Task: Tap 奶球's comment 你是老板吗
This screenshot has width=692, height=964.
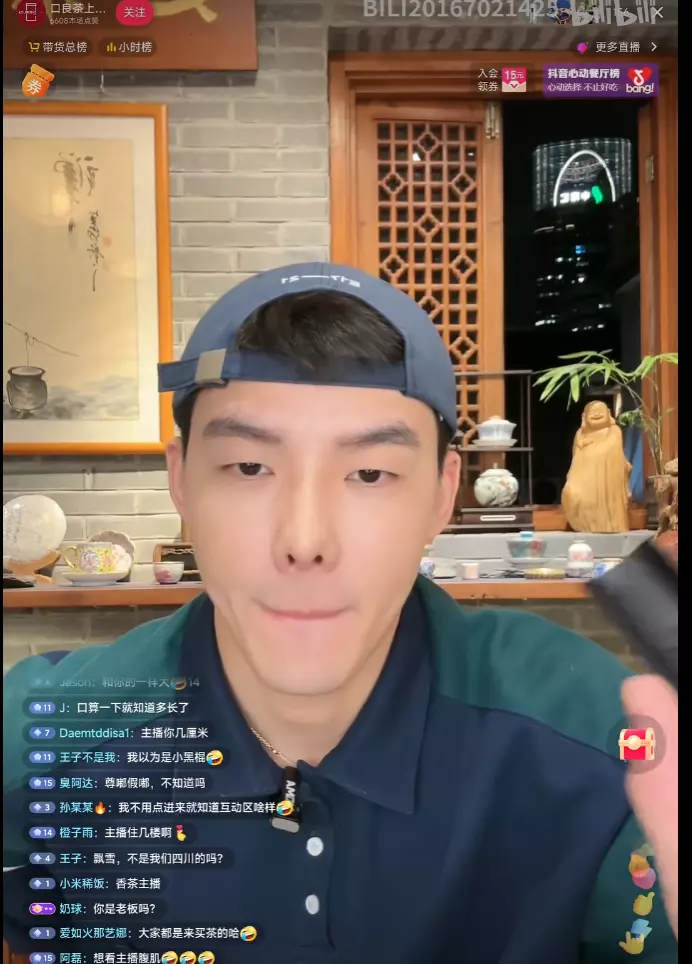Action: (x=98, y=908)
